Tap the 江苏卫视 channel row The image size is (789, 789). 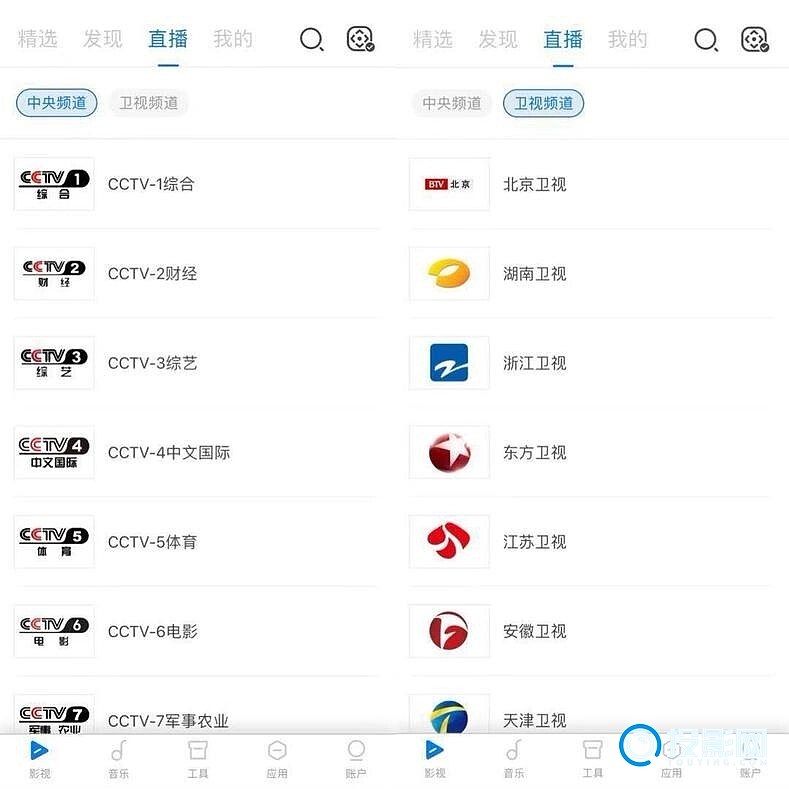(x=534, y=542)
